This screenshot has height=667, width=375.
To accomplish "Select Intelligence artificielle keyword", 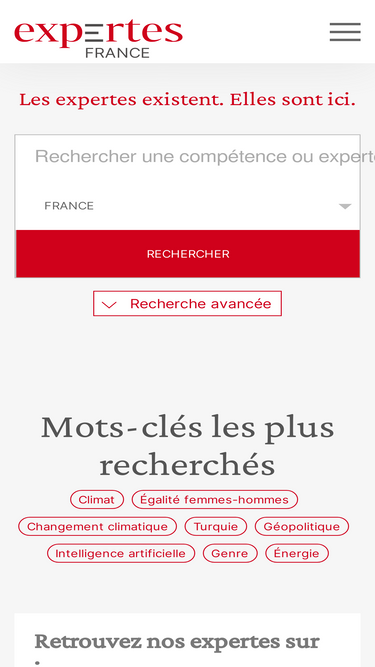I will click(x=121, y=553).
